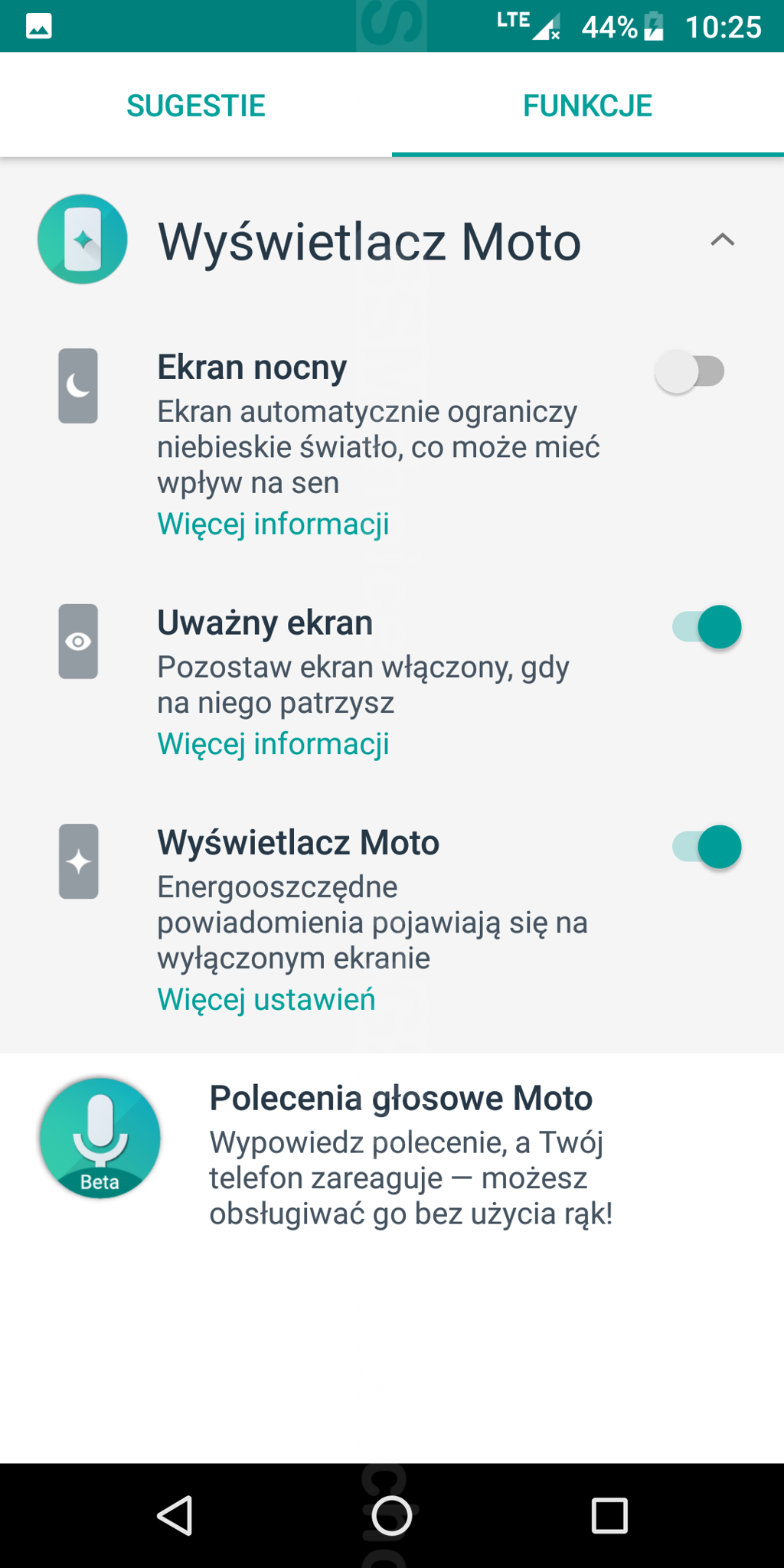The height and width of the screenshot is (1568, 784).
Task: Tap the home button in navigation bar
Action: pos(392,1516)
